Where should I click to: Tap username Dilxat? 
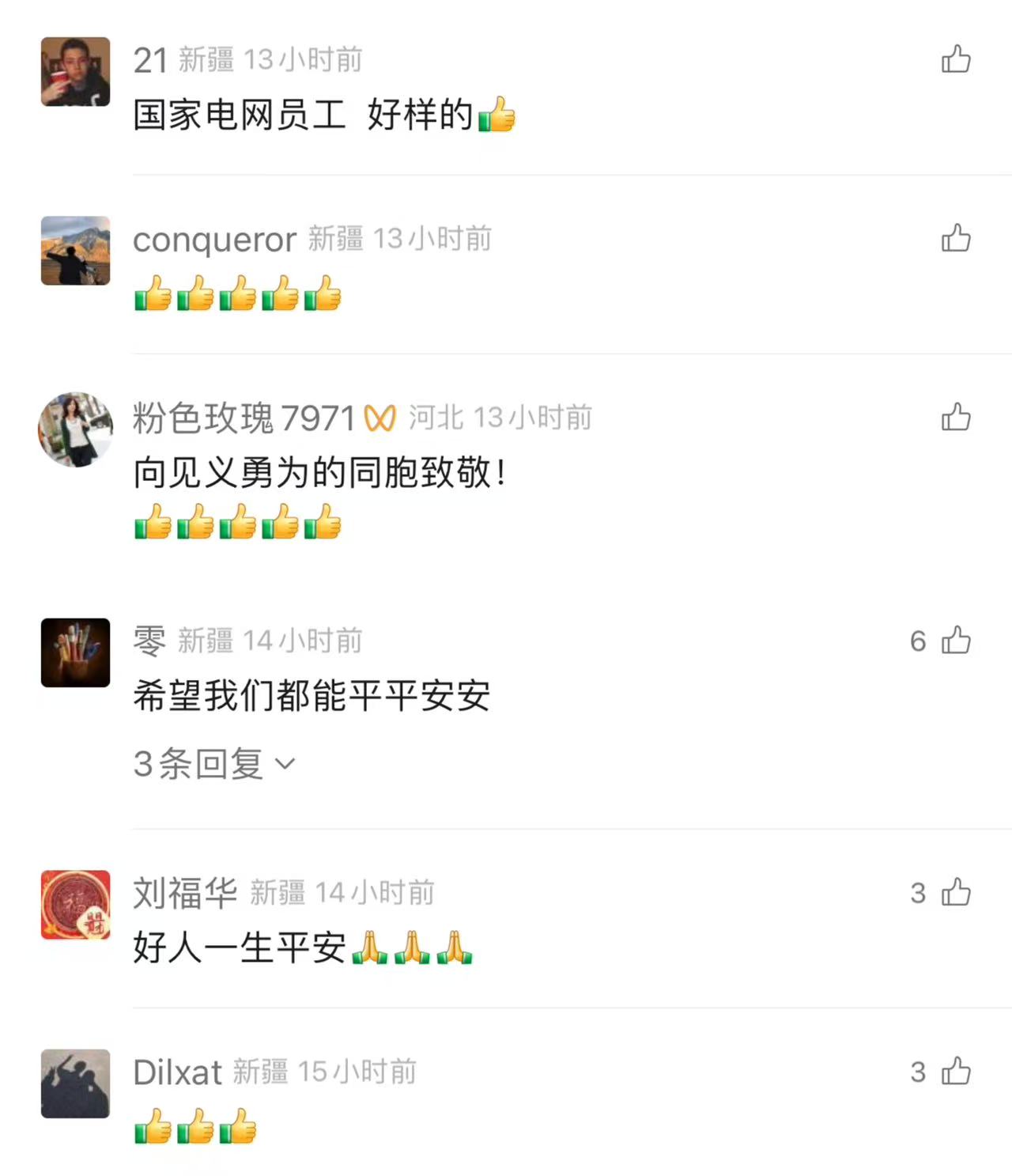click(x=177, y=1072)
